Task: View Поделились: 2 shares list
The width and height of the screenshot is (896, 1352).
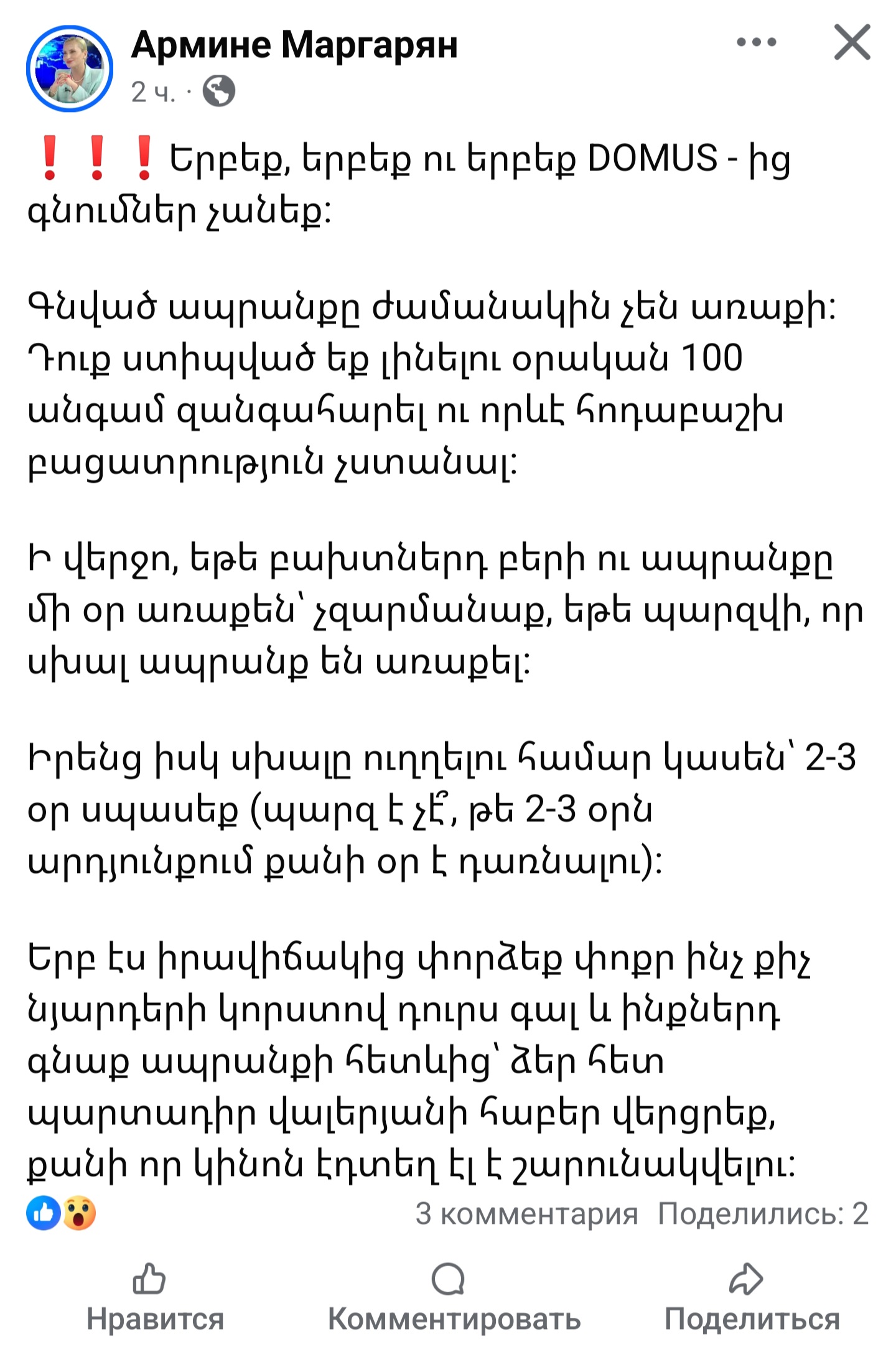Action: pos(763,1213)
